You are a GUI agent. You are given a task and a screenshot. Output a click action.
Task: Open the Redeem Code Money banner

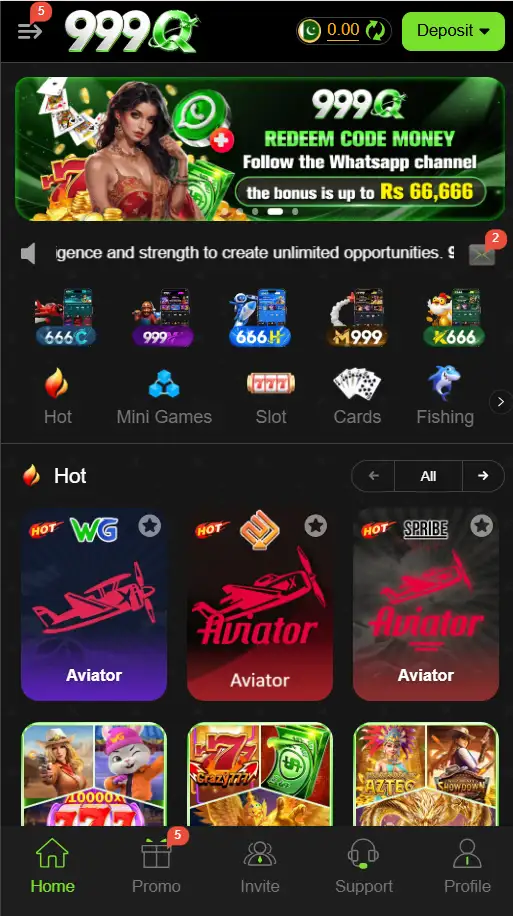click(x=259, y=149)
